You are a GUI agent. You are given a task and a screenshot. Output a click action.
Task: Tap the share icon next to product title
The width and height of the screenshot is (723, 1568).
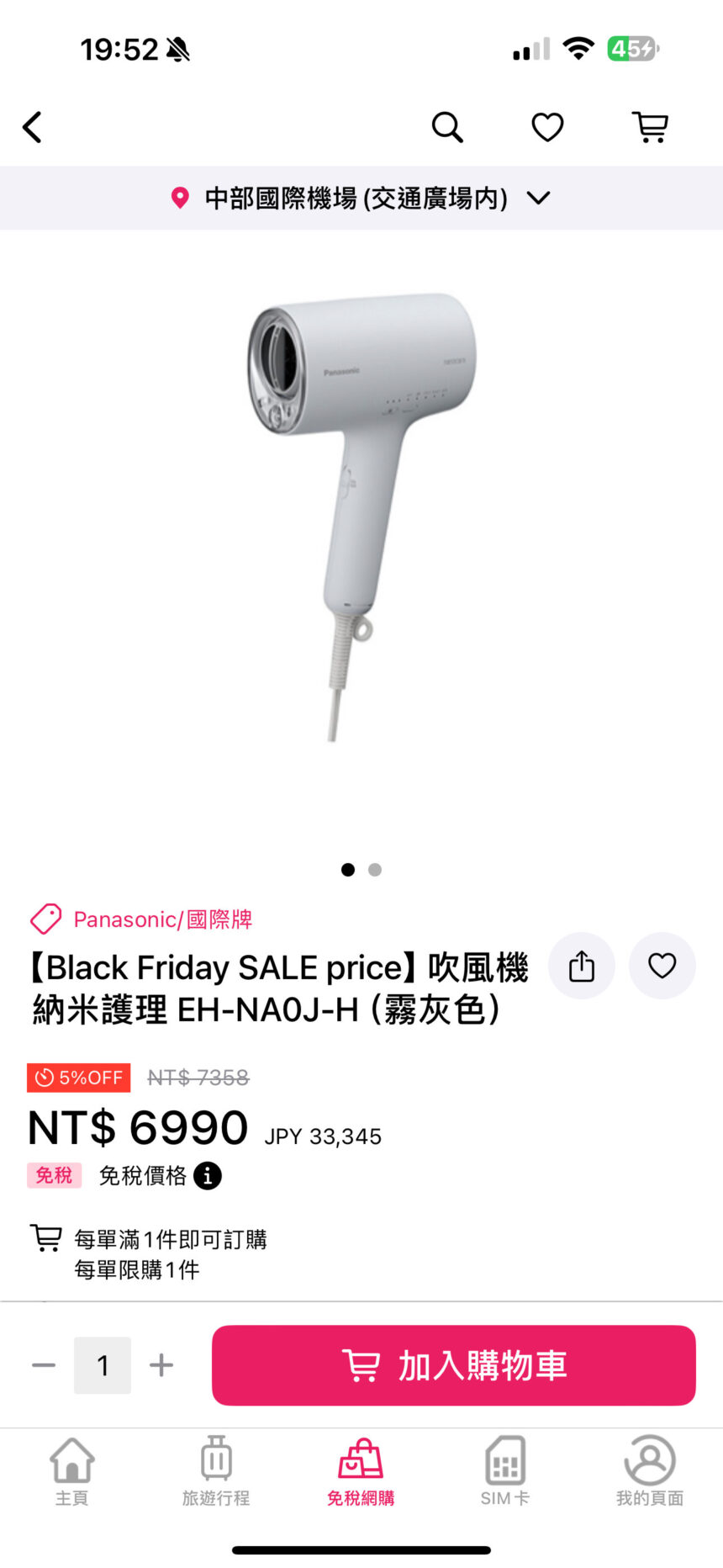581,966
